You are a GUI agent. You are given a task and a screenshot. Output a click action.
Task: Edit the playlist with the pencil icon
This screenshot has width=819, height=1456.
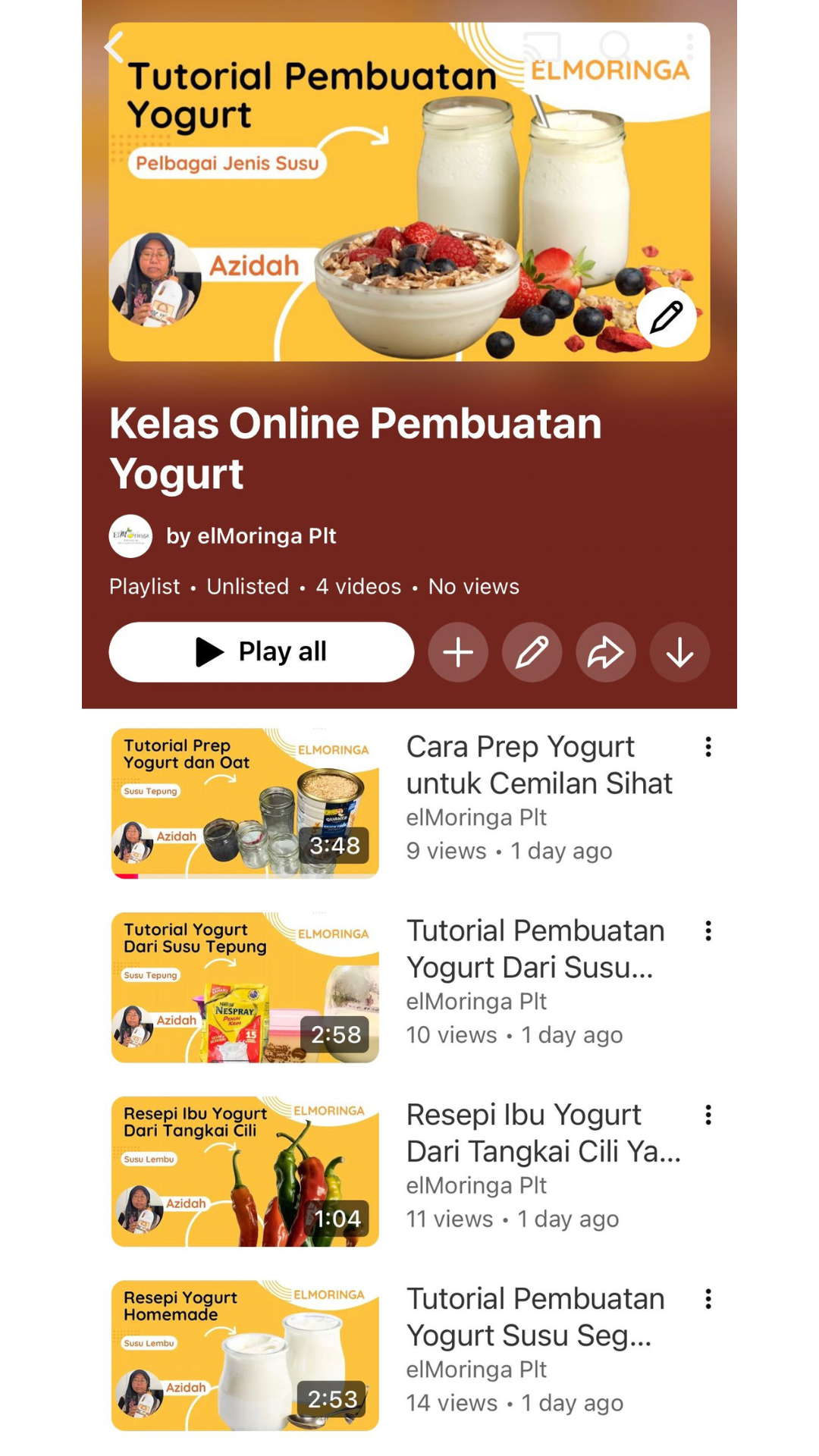point(532,651)
